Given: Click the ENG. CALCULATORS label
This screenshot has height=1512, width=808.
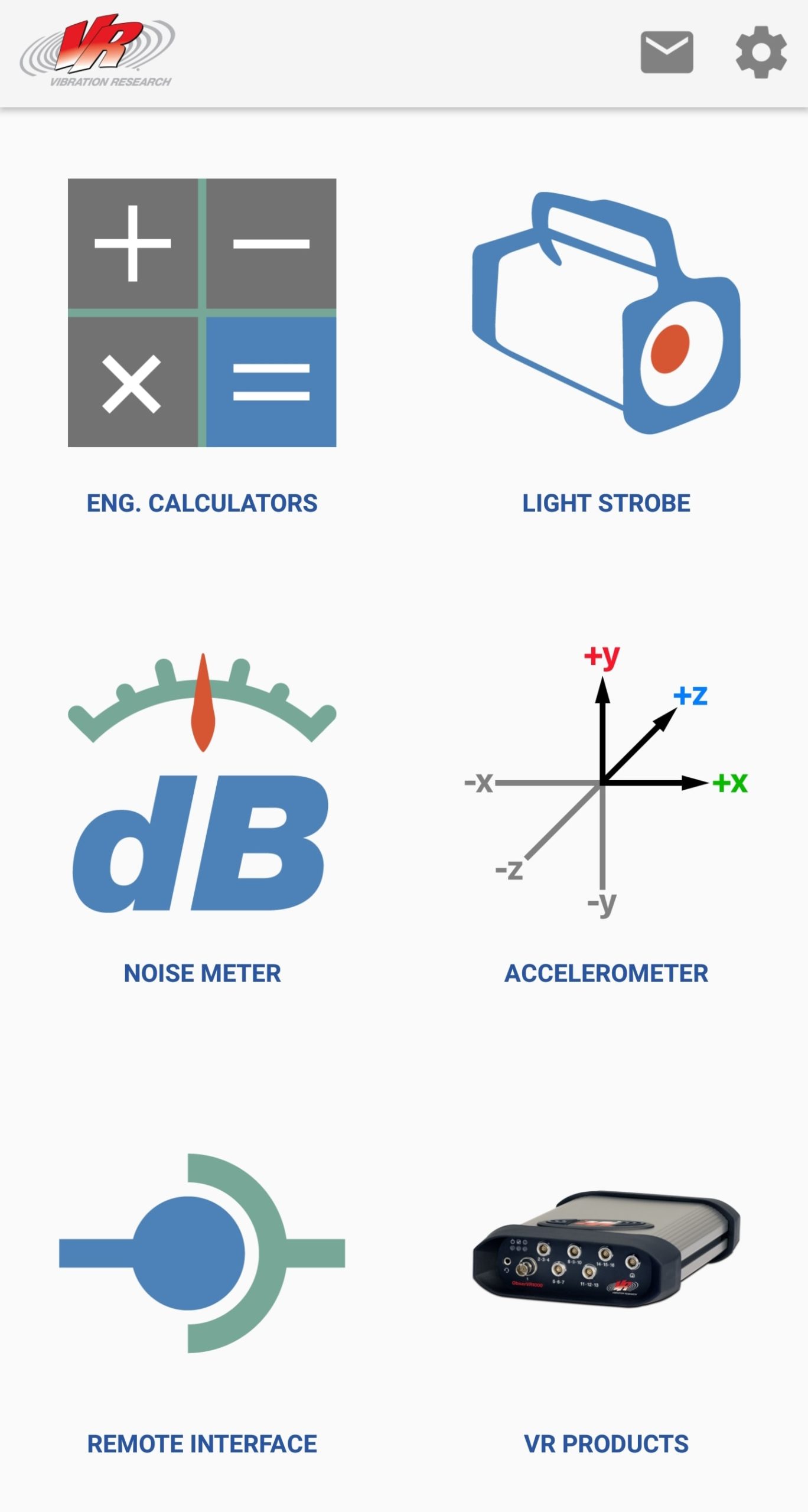Looking at the screenshot, I should pyautogui.click(x=202, y=504).
